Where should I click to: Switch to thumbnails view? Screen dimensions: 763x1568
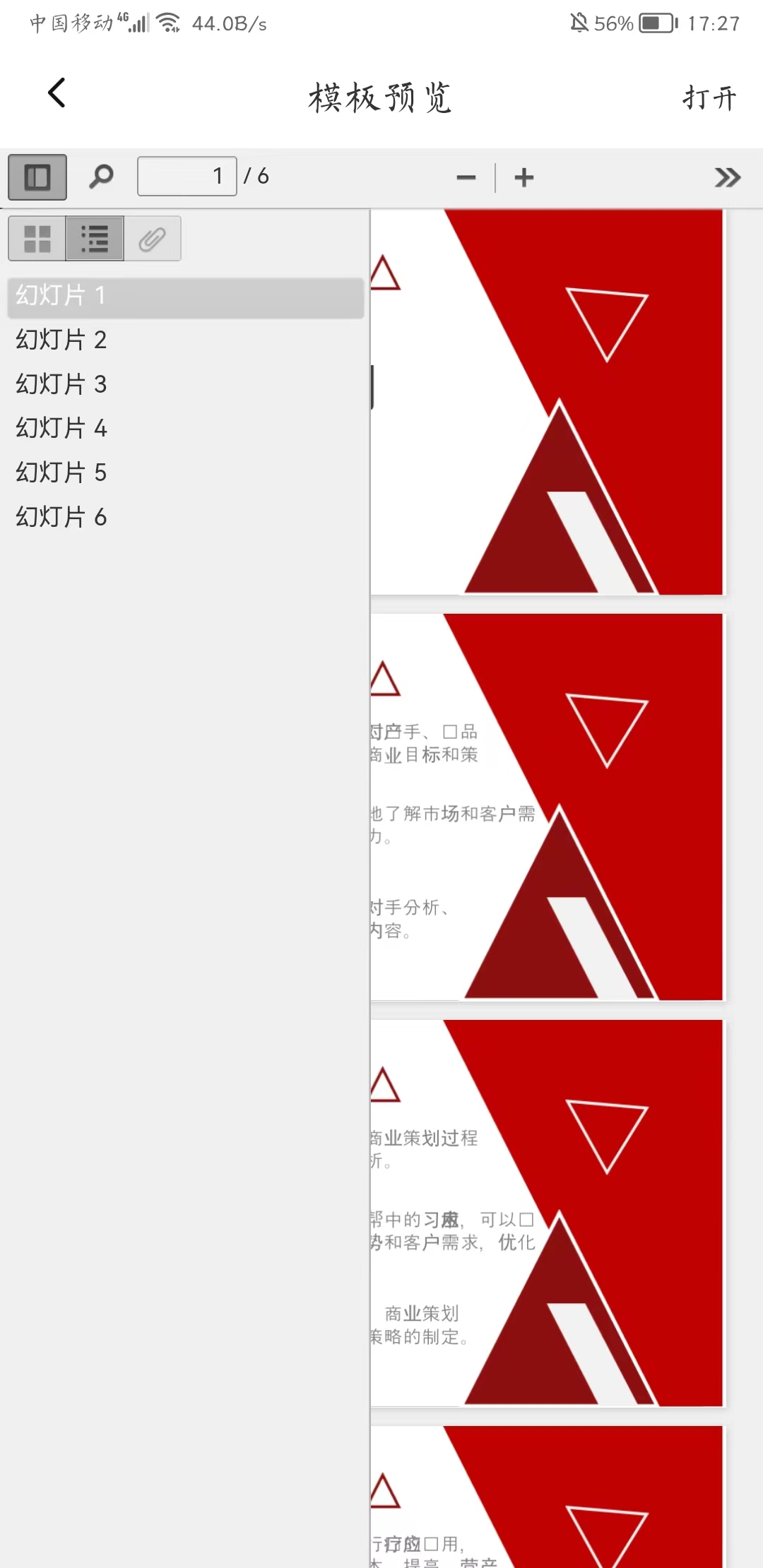[37, 239]
